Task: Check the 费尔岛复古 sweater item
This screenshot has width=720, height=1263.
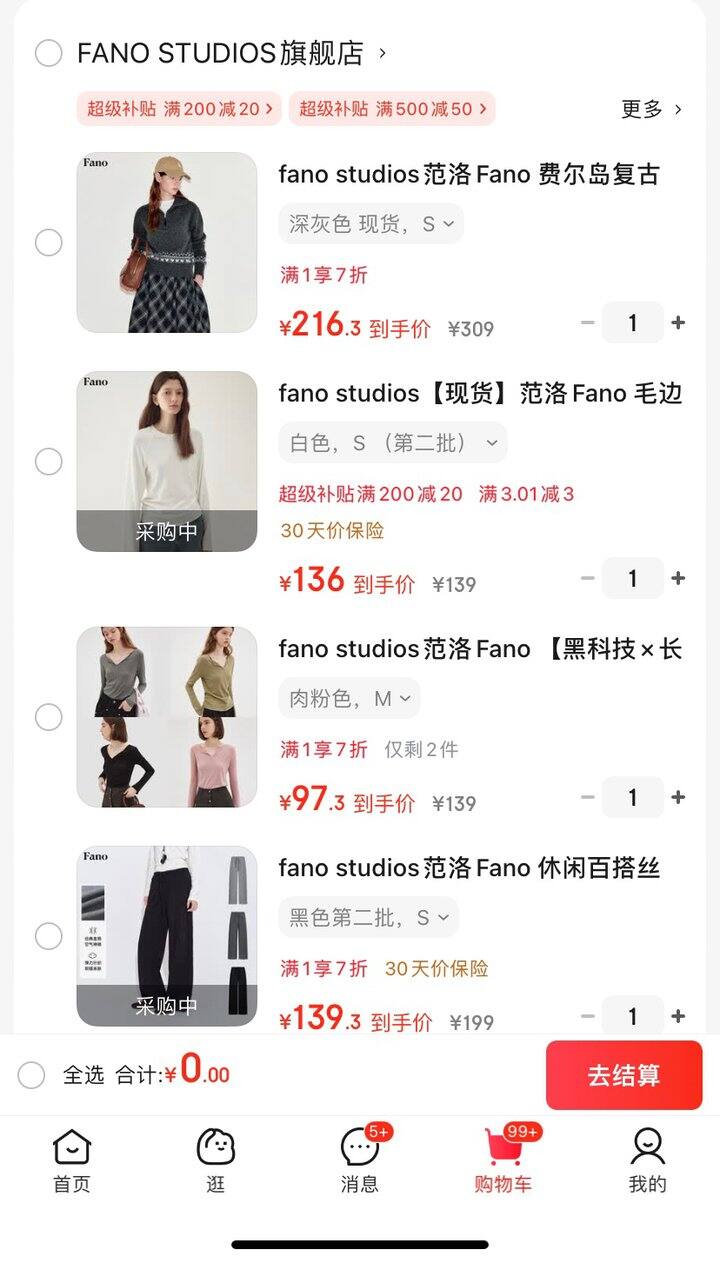Action: point(49,243)
